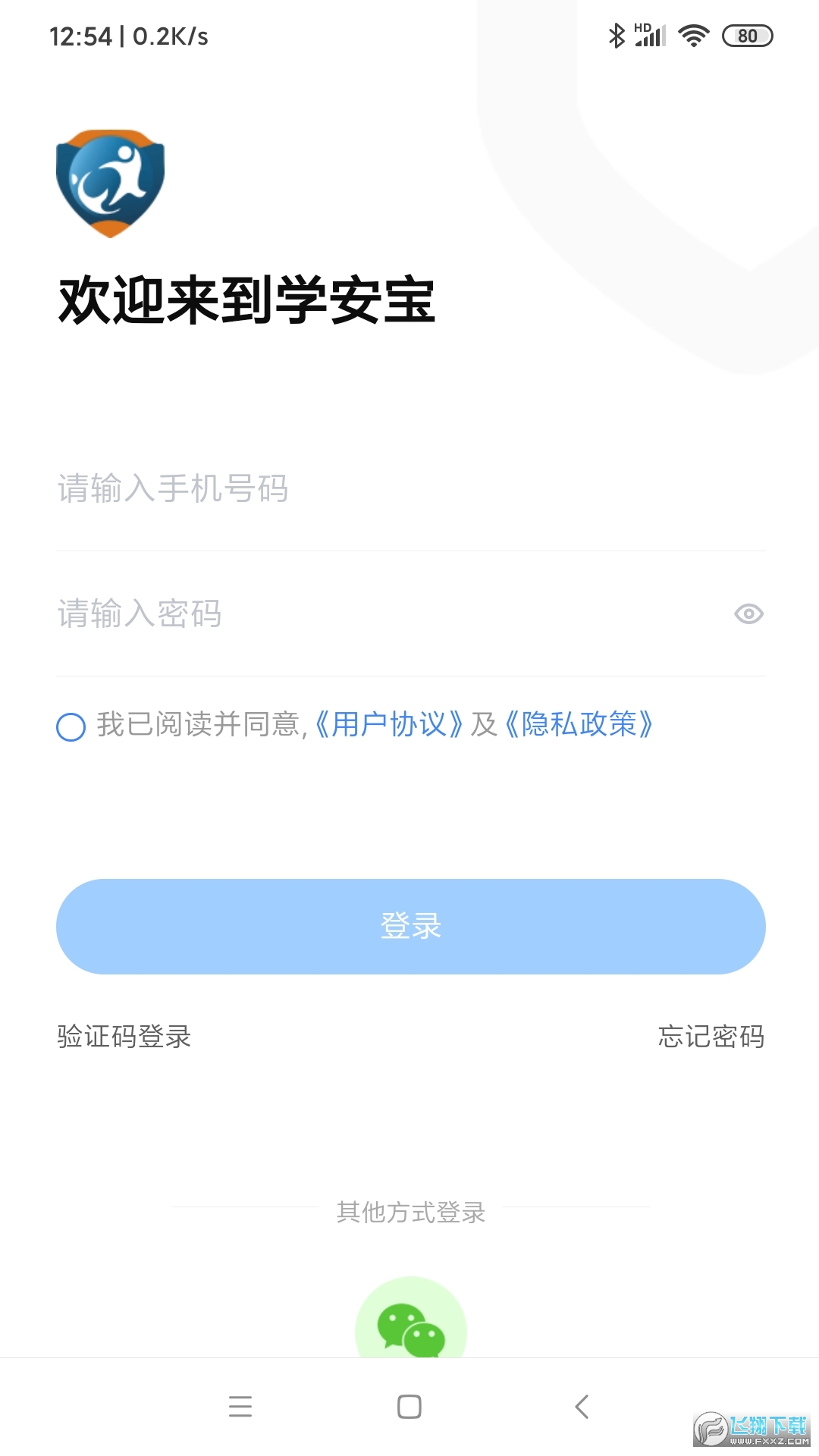
Task: Open the 用户协议 link
Action: (x=389, y=724)
